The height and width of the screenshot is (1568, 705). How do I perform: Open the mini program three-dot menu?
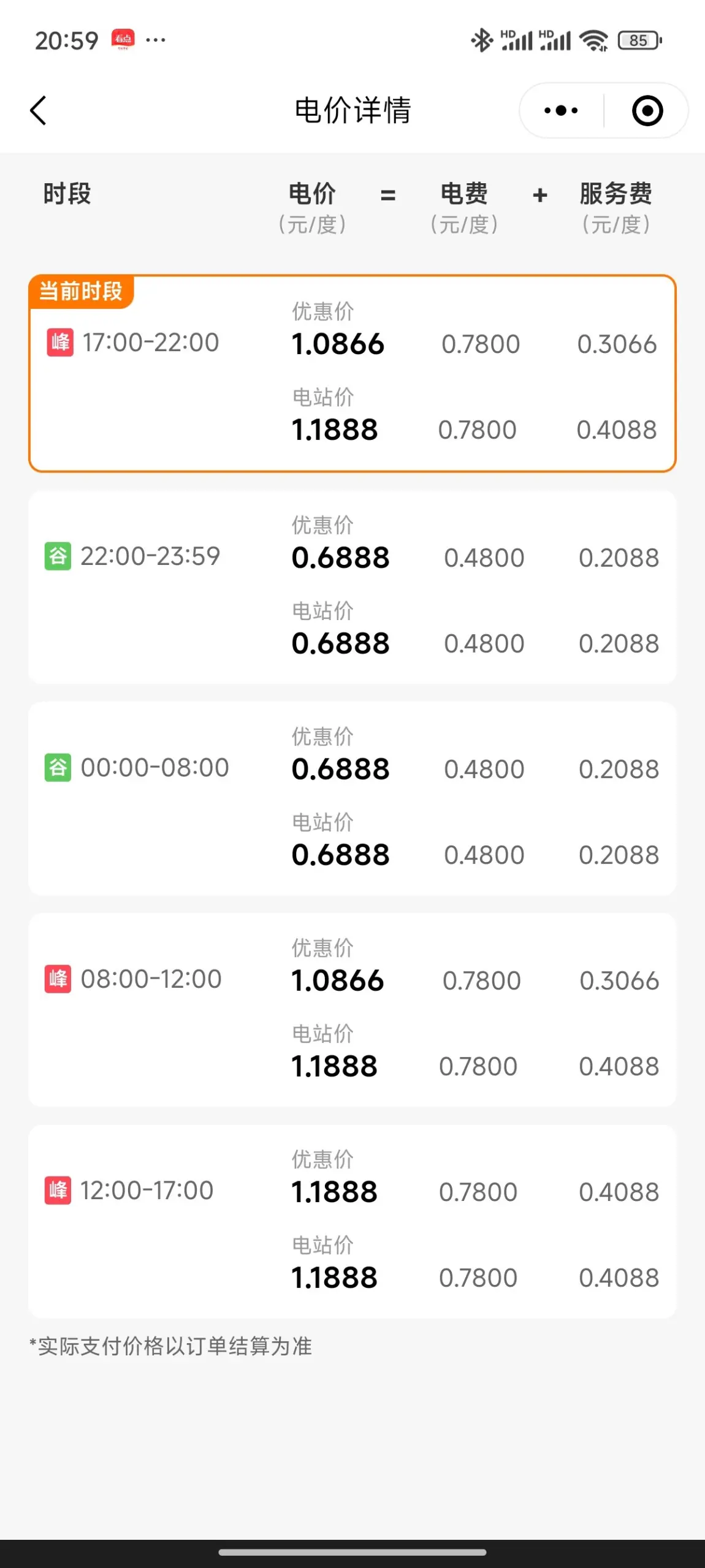click(561, 111)
